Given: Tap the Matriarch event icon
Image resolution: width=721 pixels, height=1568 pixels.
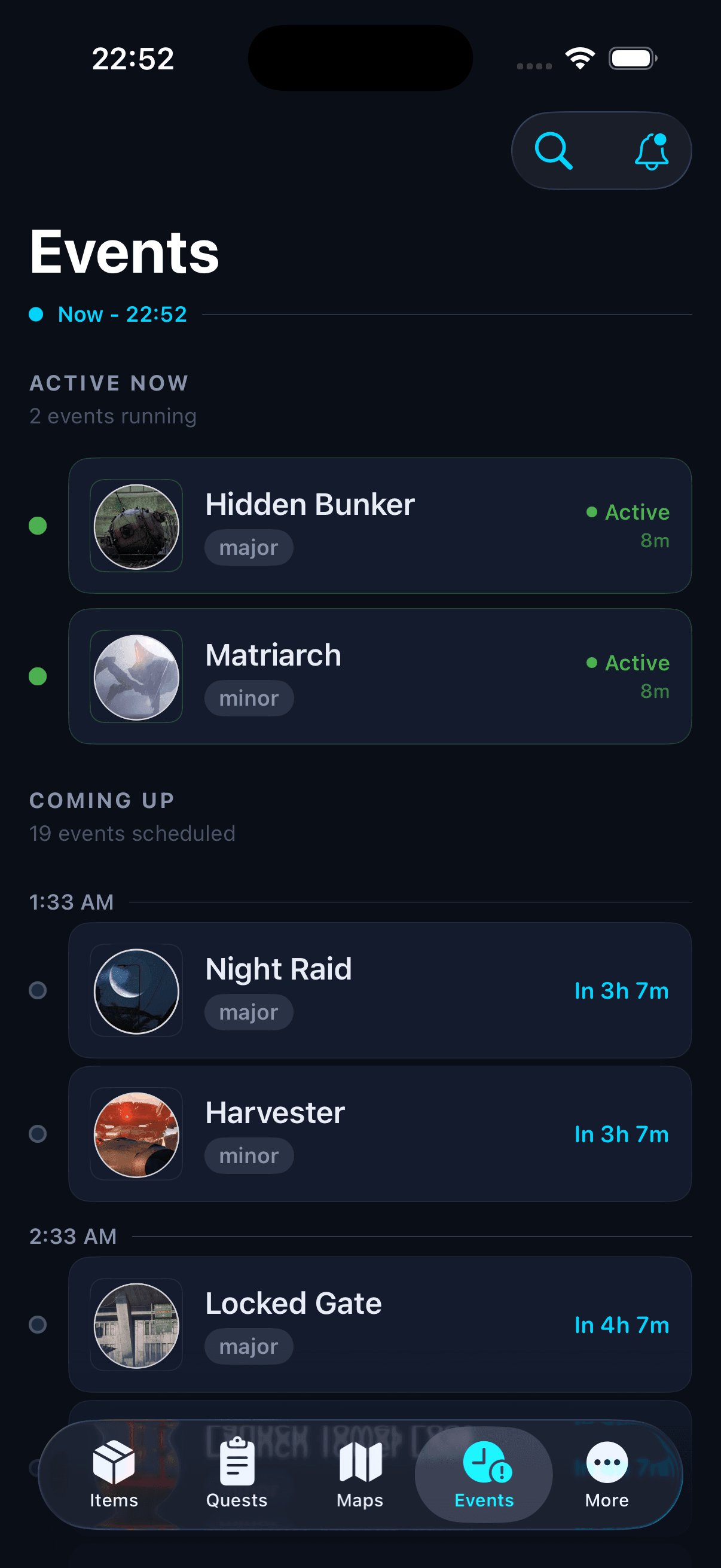Looking at the screenshot, I should (136, 677).
